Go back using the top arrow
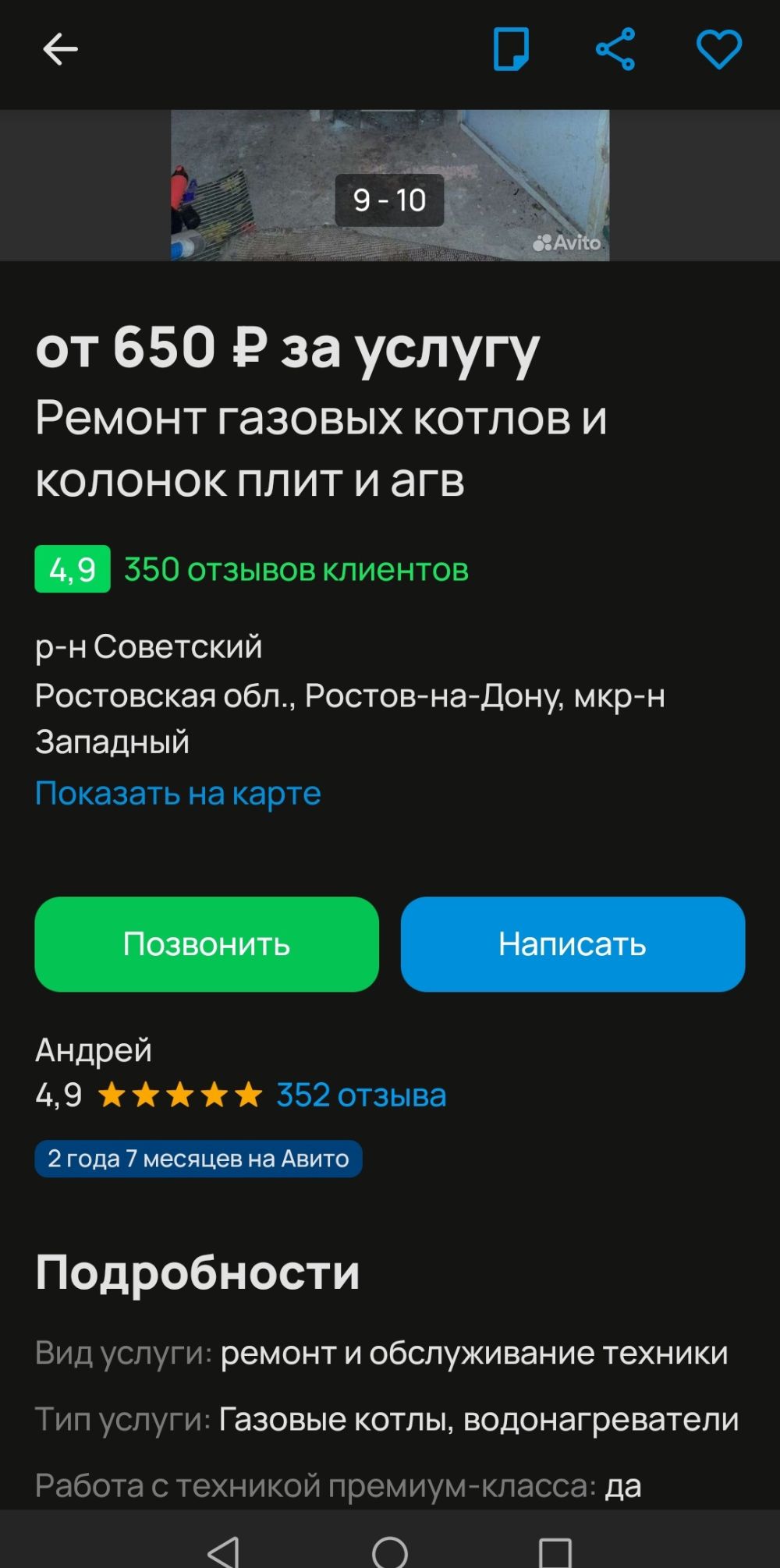Screen dimensions: 780x1568 (x=60, y=50)
